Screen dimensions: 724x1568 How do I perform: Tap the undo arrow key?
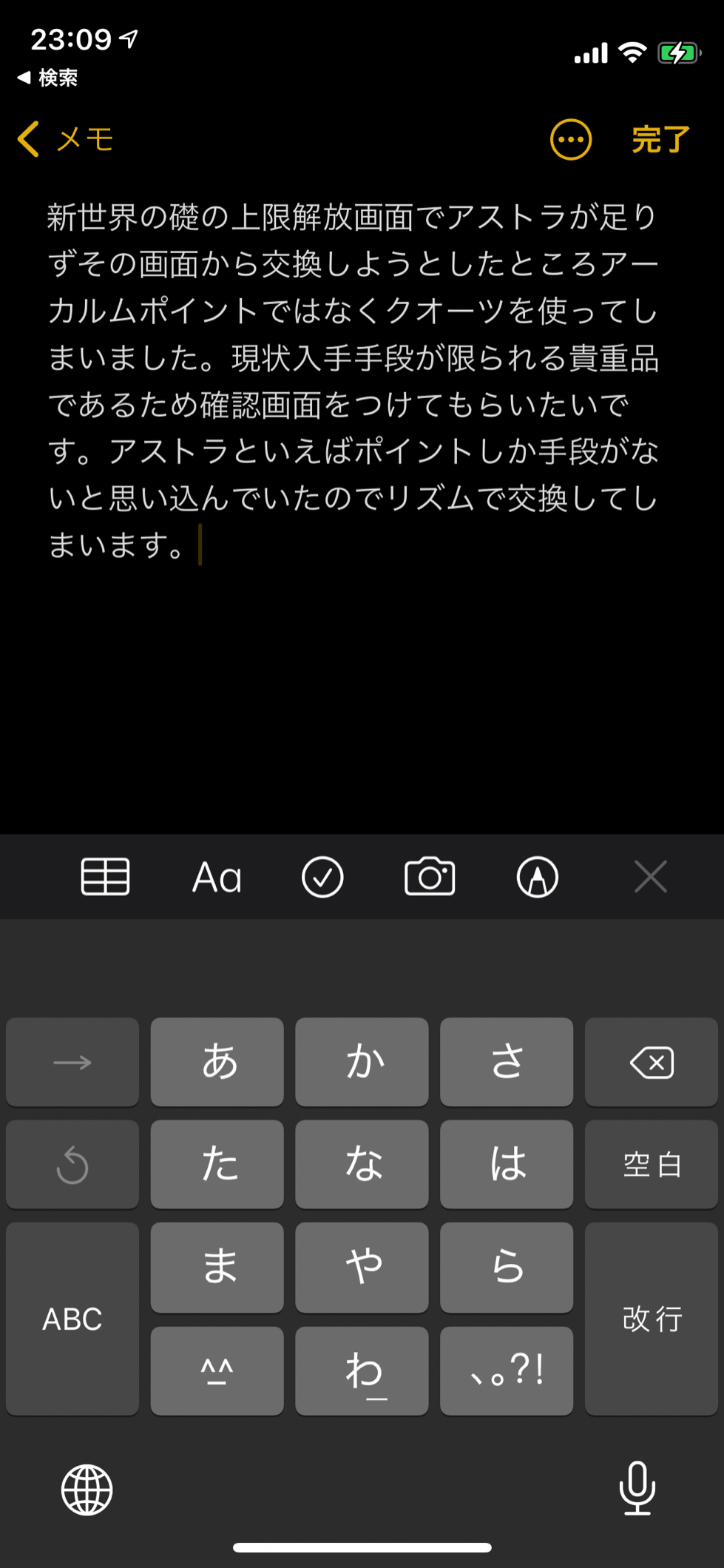[x=72, y=1165]
